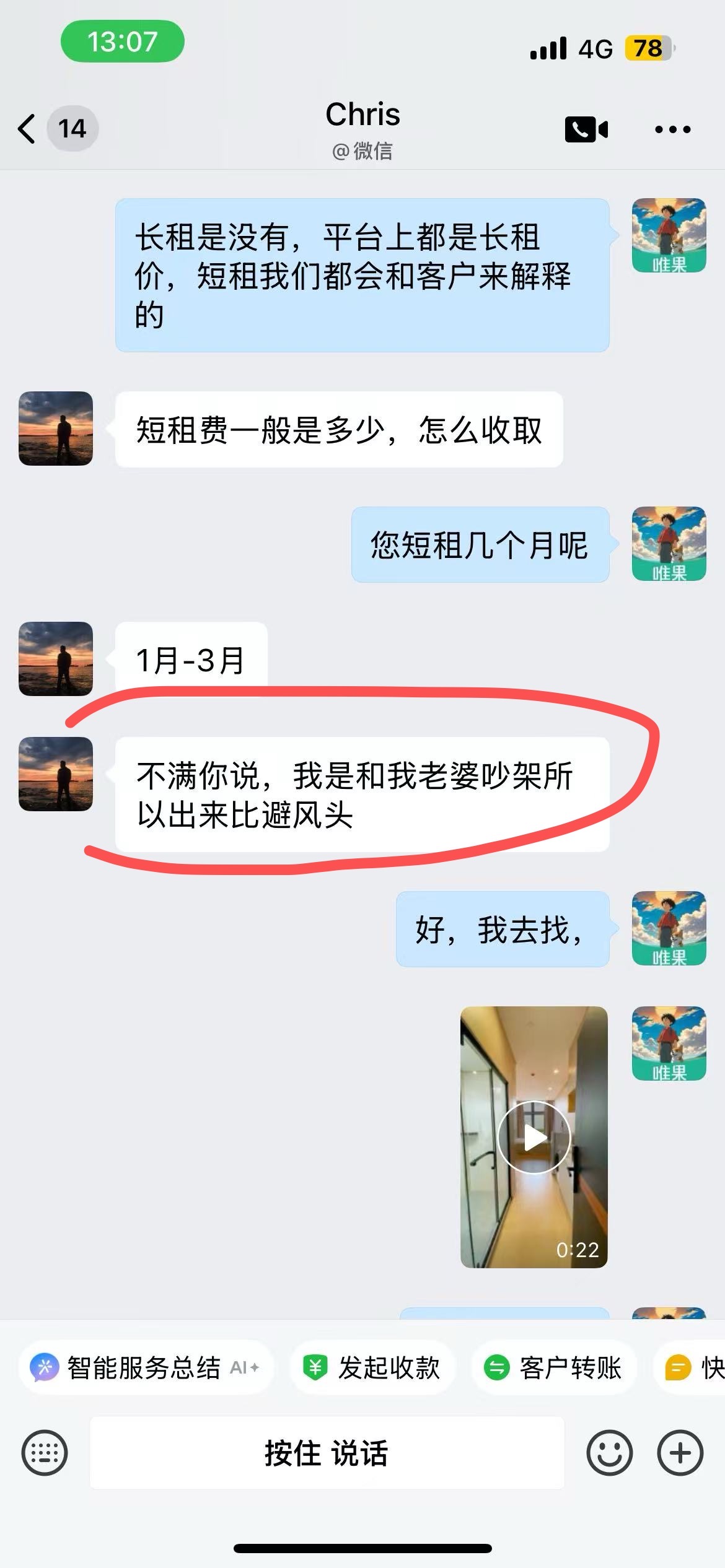The image size is (725, 1568).
Task: Open the three-dot chat options menu
Action: click(673, 129)
